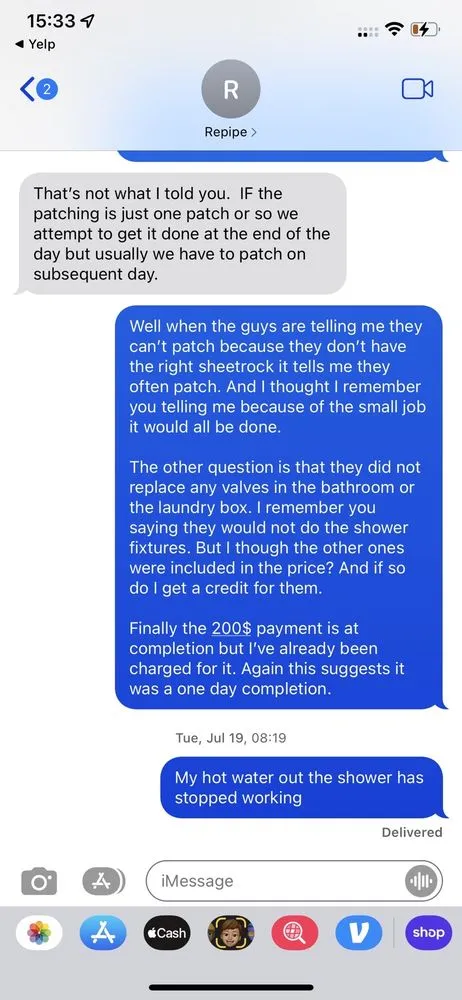Tap the underlined 200$ amount
The width and height of the screenshot is (462, 1000).
coord(232,627)
